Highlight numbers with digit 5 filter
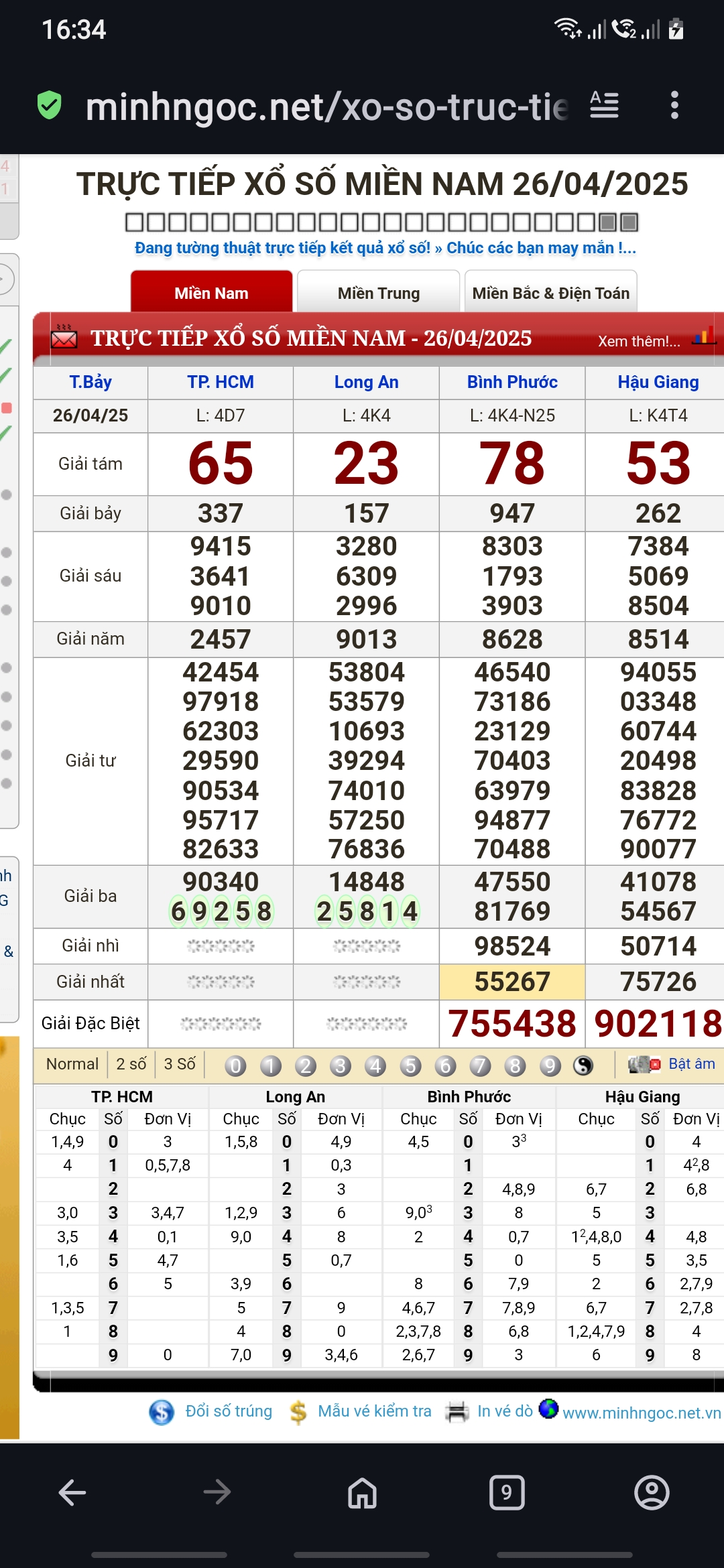Screen dimensions: 724x1568 pyautogui.click(x=410, y=1065)
